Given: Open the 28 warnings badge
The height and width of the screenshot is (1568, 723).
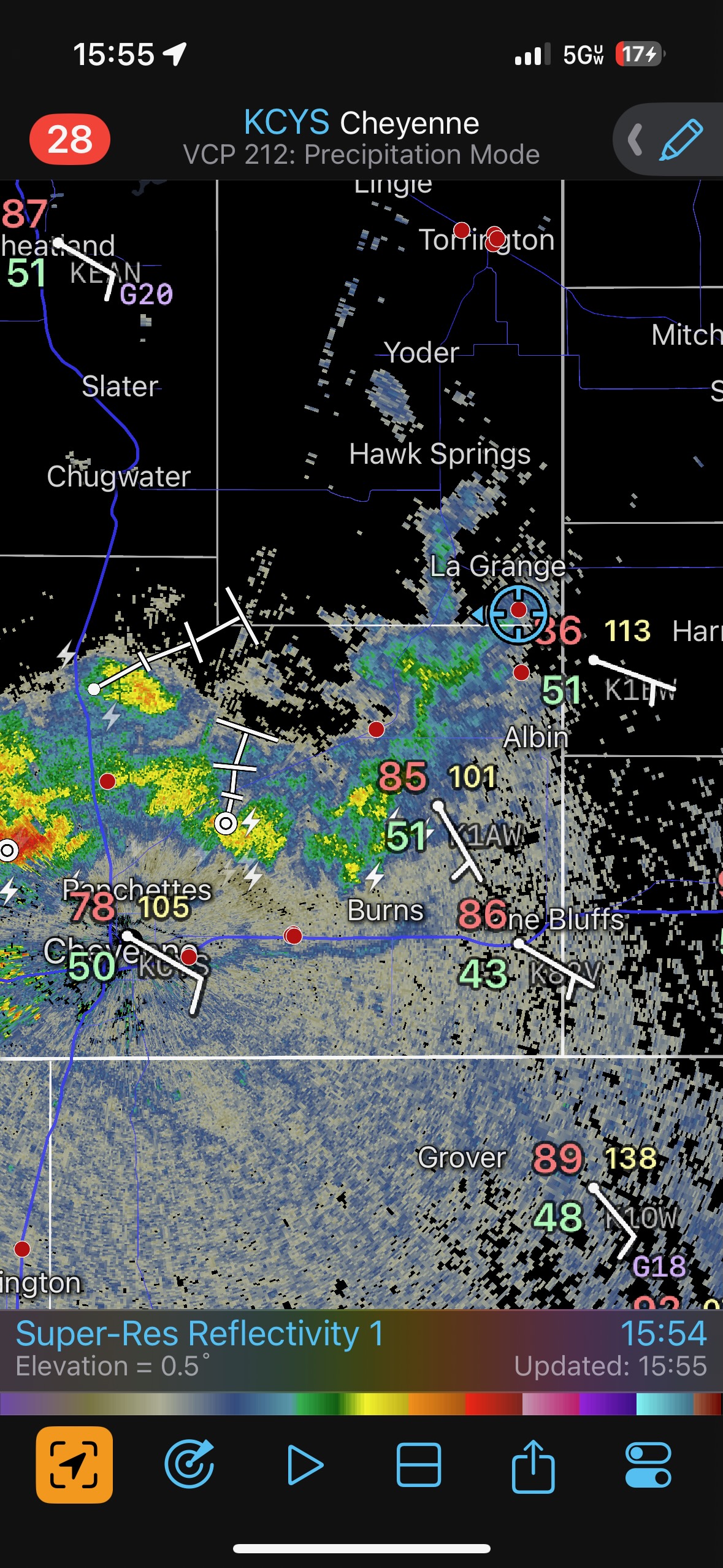Looking at the screenshot, I should click(x=69, y=139).
